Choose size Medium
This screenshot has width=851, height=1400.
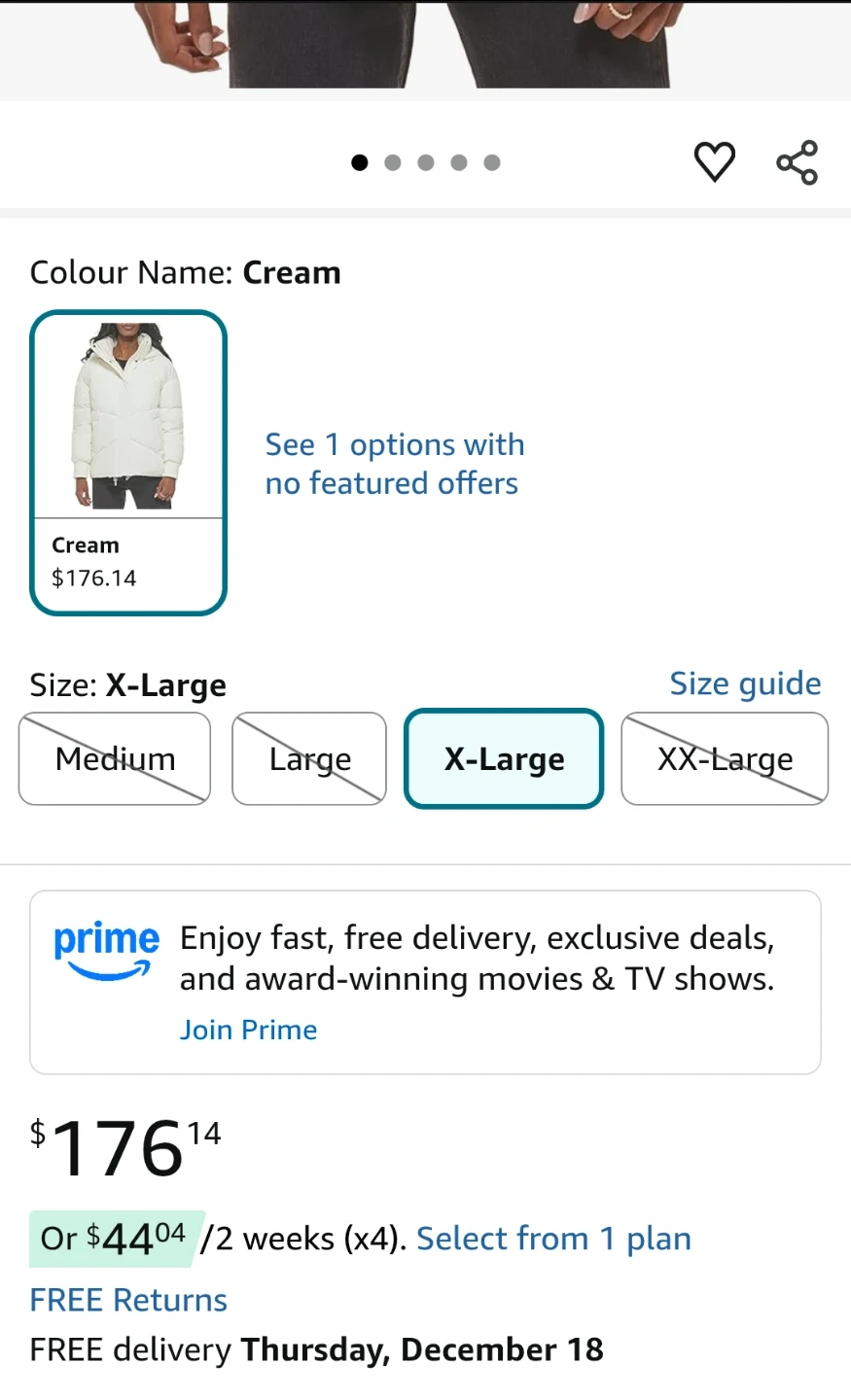[115, 758]
